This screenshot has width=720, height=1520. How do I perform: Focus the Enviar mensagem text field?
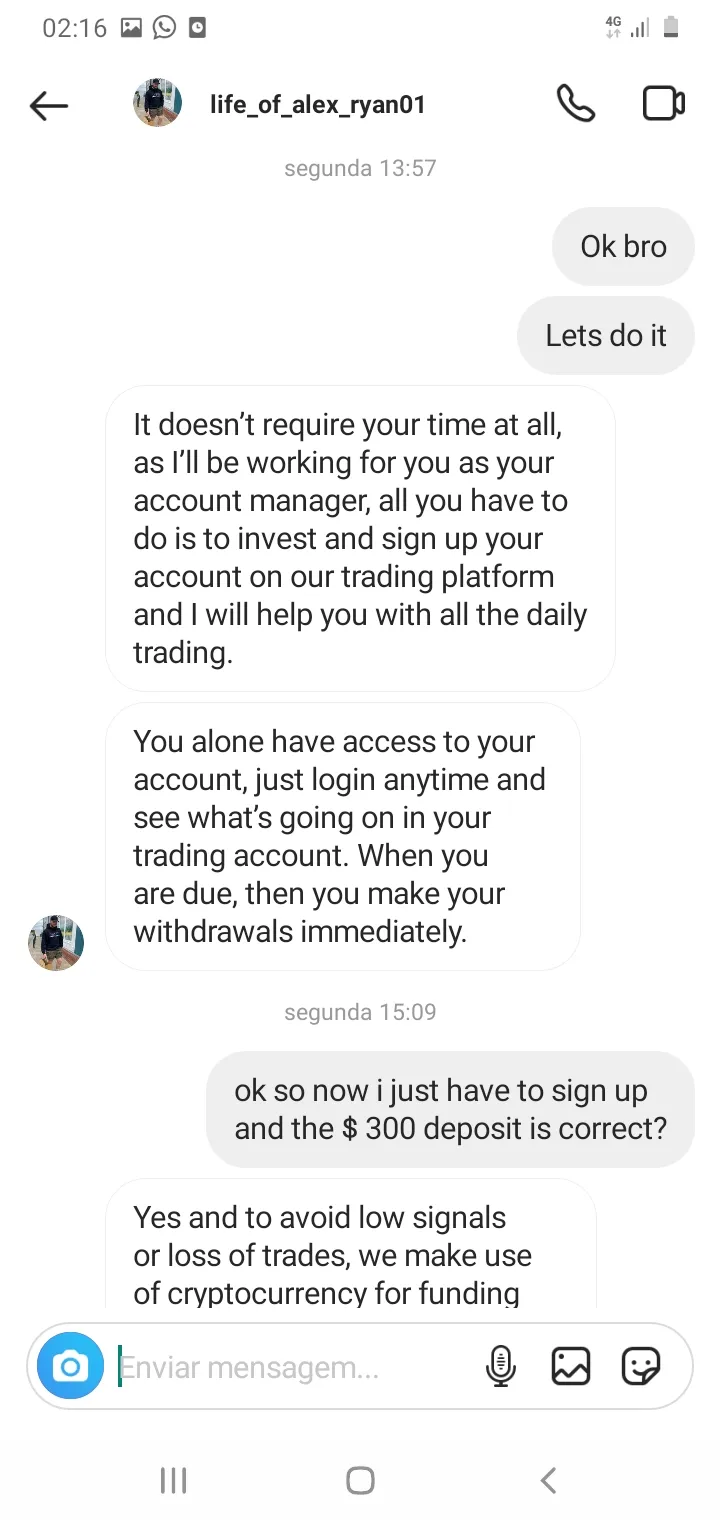click(x=295, y=1367)
